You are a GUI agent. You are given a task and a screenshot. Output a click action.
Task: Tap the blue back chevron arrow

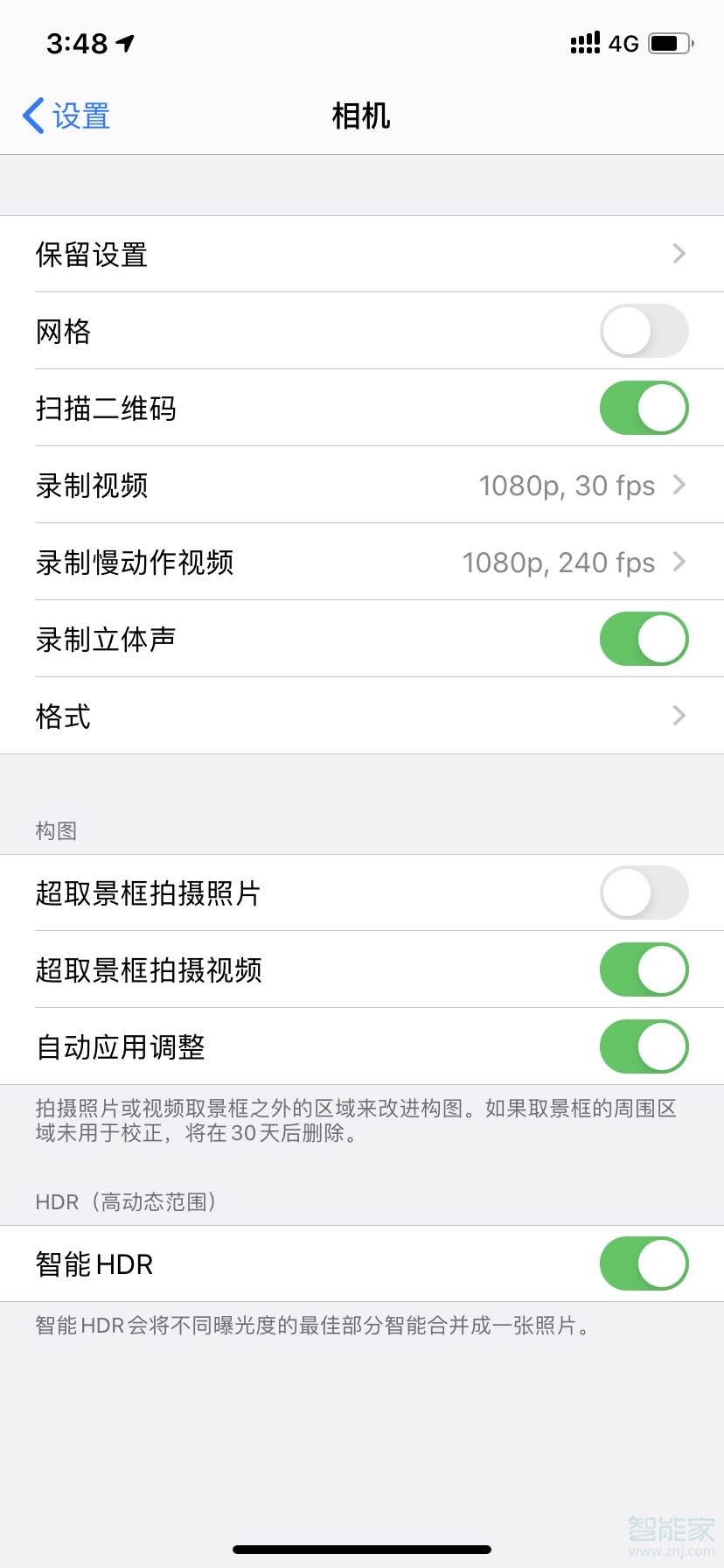pyautogui.click(x=31, y=115)
